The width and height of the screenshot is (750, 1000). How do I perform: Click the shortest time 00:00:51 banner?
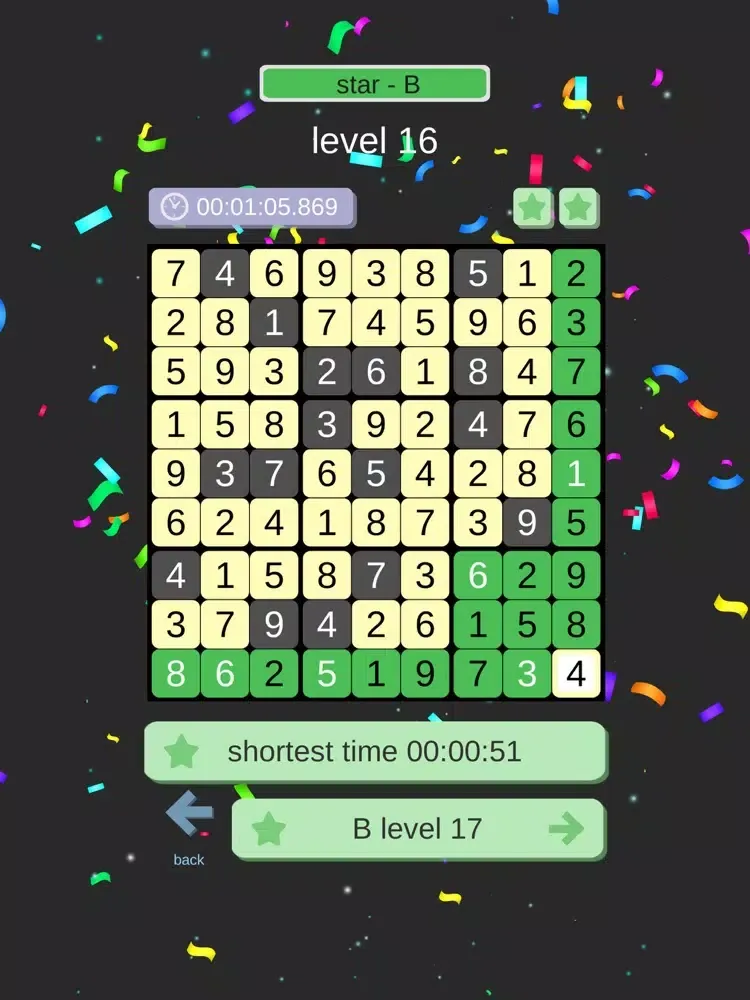pyautogui.click(x=375, y=752)
